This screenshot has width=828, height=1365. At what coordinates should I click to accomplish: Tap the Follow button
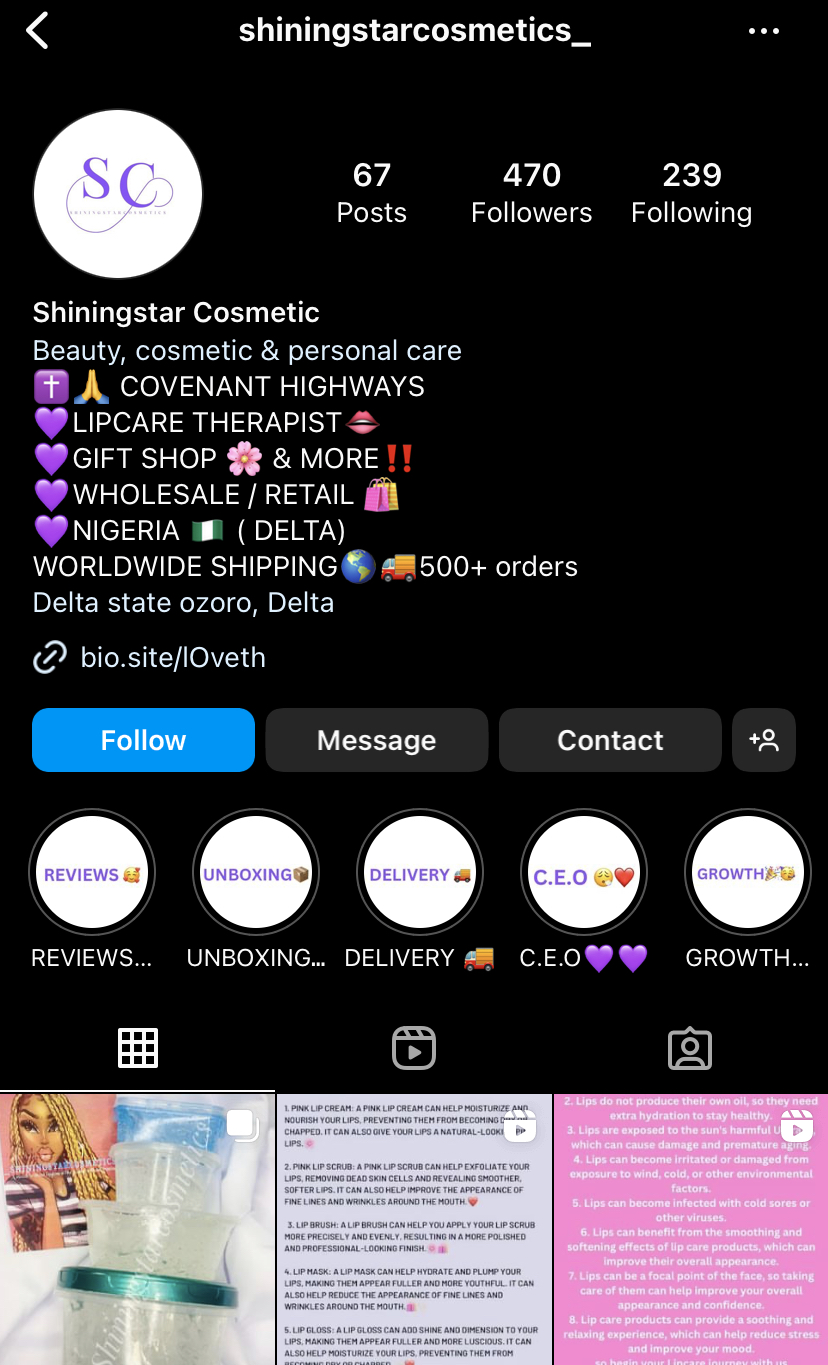point(143,740)
